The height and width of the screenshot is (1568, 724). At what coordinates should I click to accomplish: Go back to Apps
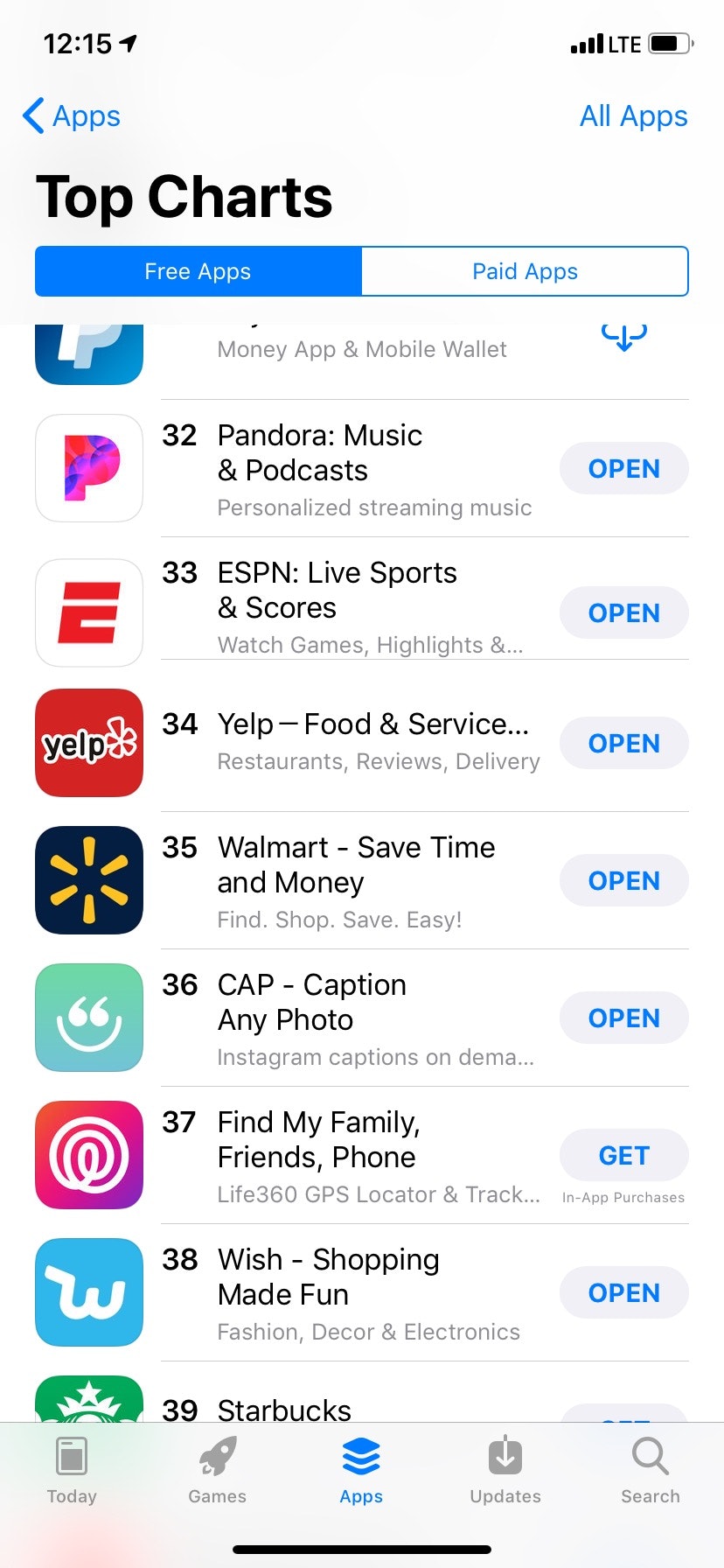72,116
